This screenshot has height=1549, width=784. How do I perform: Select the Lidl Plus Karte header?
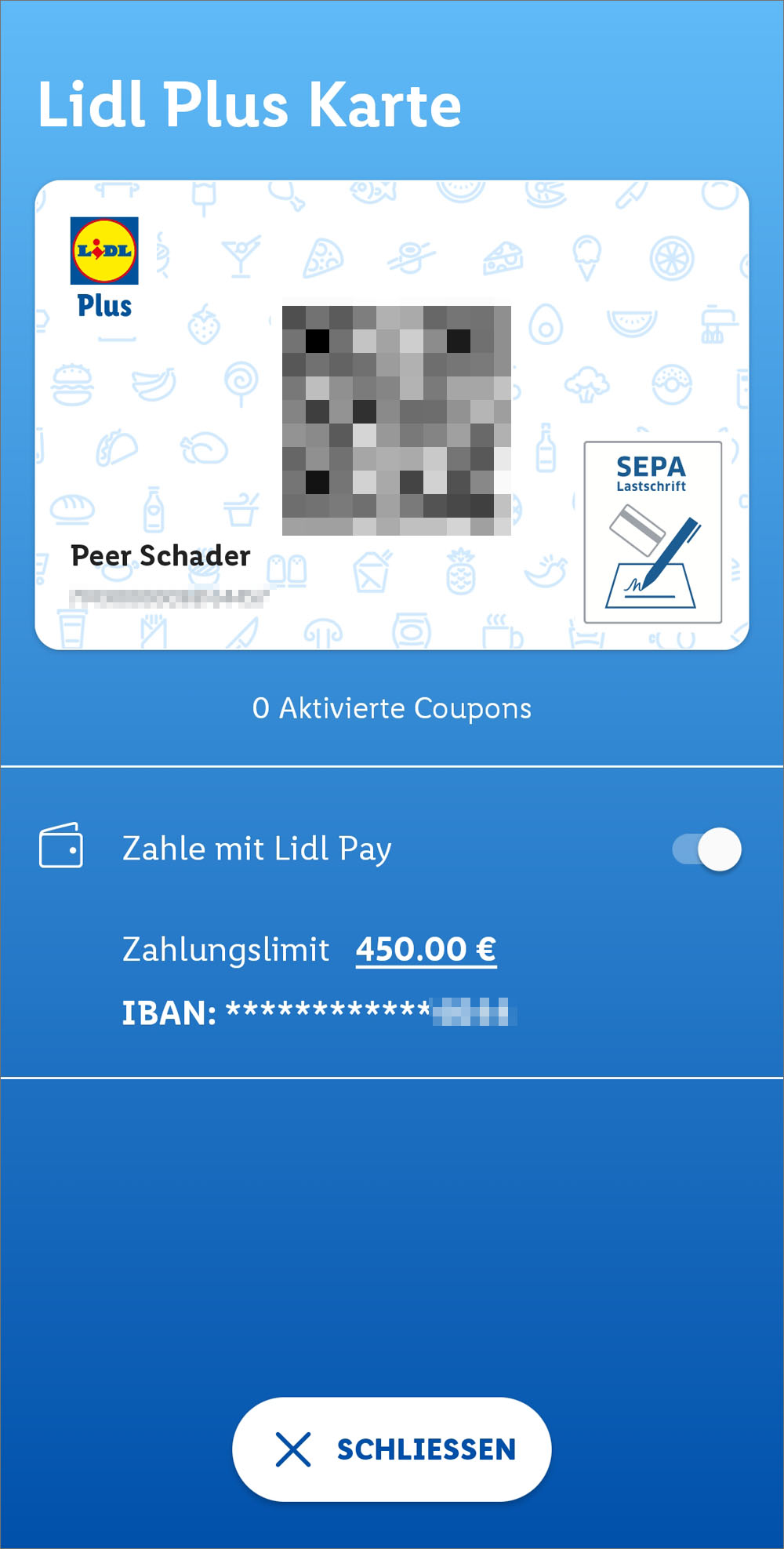pyautogui.click(x=249, y=104)
